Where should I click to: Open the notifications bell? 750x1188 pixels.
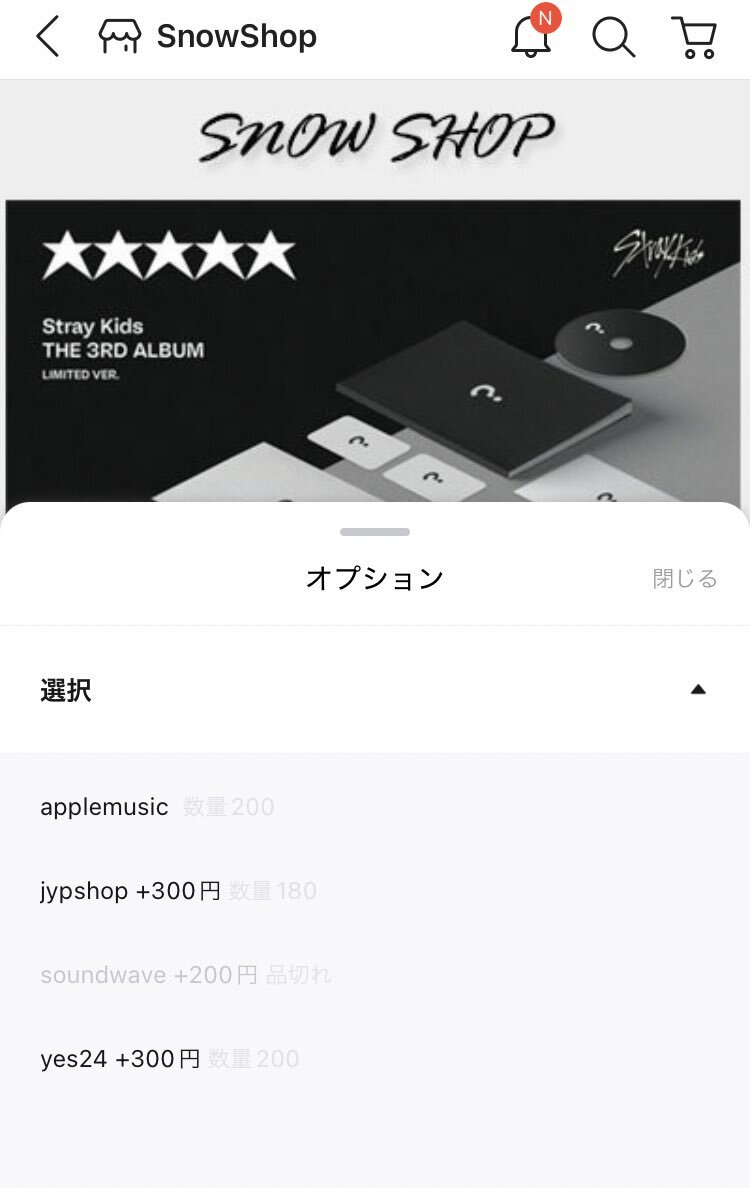click(x=532, y=36)
